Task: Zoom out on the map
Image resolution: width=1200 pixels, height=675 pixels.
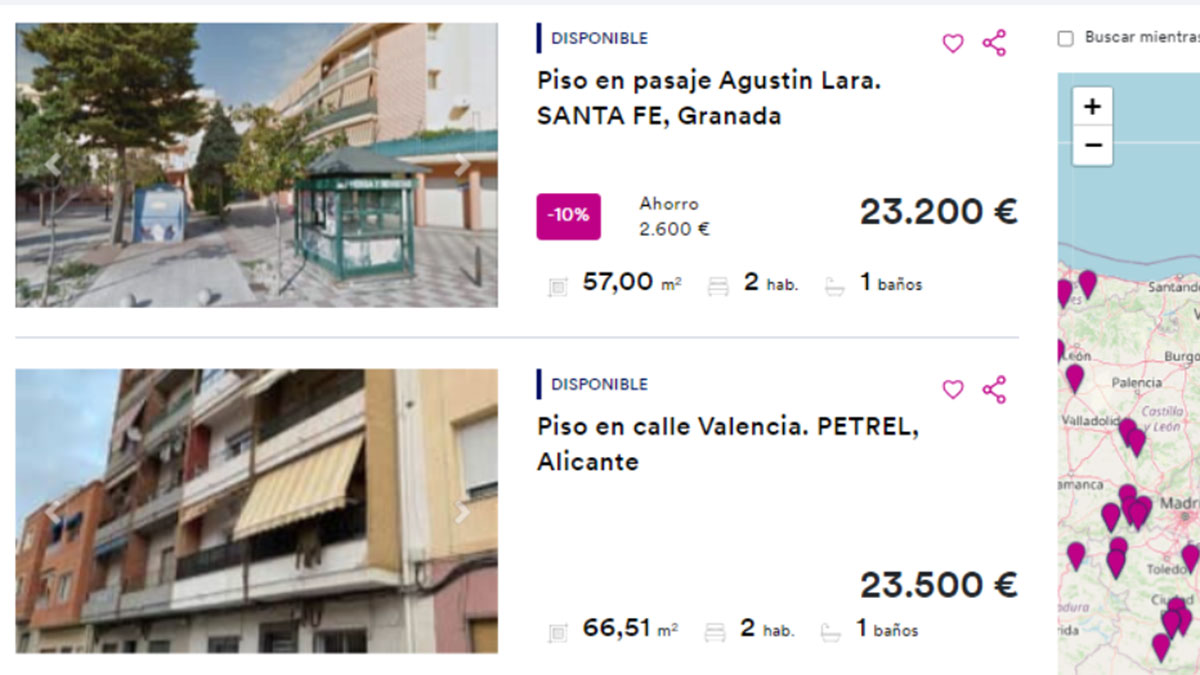Action: pyautogui.click(x=1092, y=146)
